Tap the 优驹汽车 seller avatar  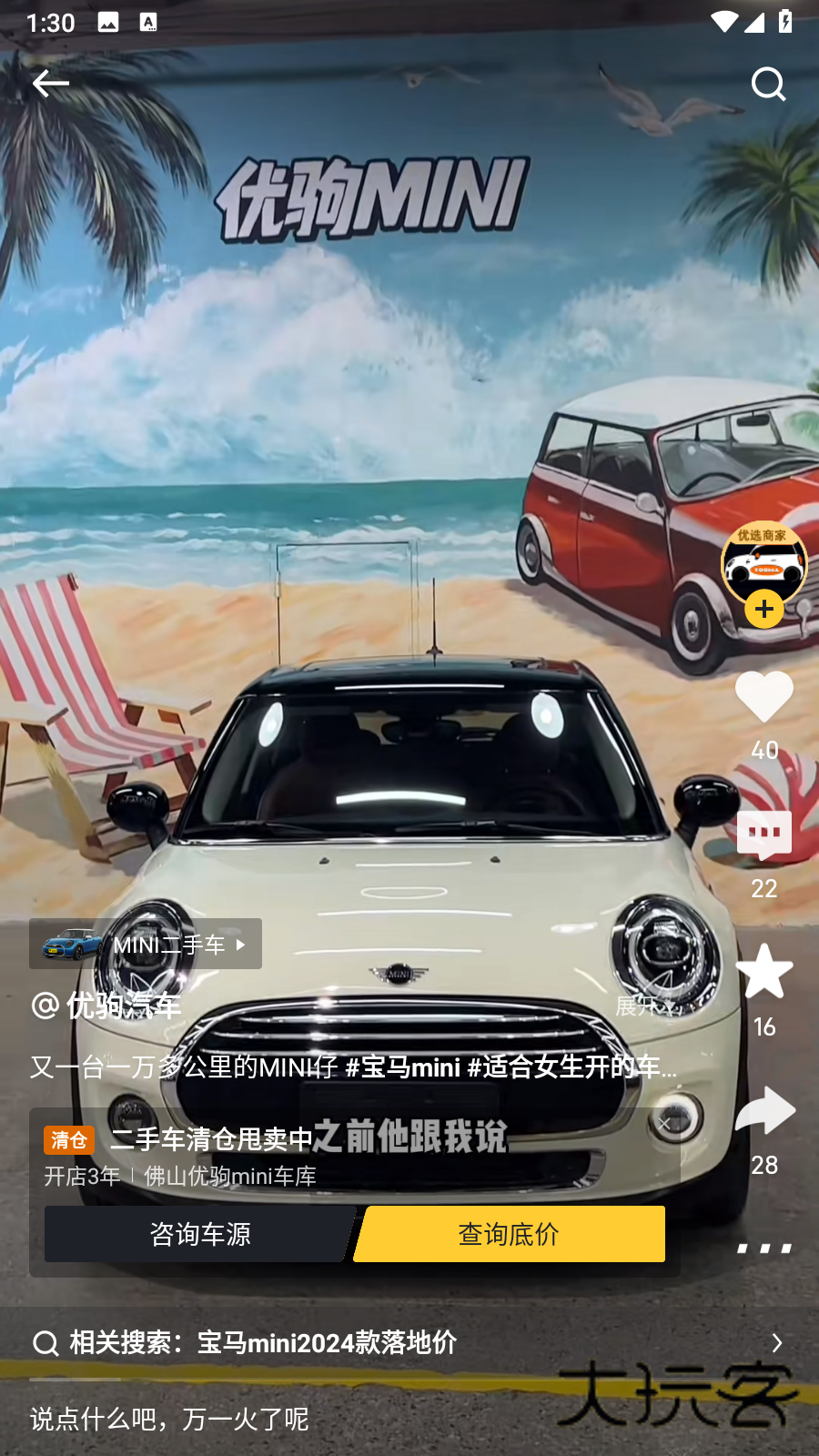click(764, 564)
